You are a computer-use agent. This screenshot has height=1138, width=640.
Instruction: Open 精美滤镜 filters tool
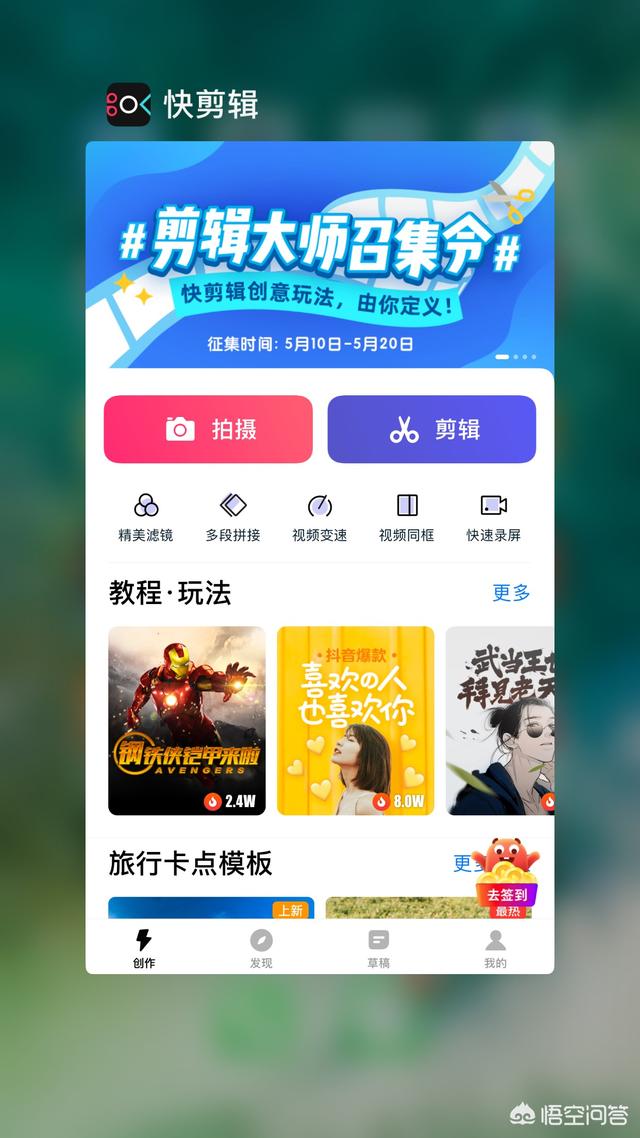pos(146,518)
